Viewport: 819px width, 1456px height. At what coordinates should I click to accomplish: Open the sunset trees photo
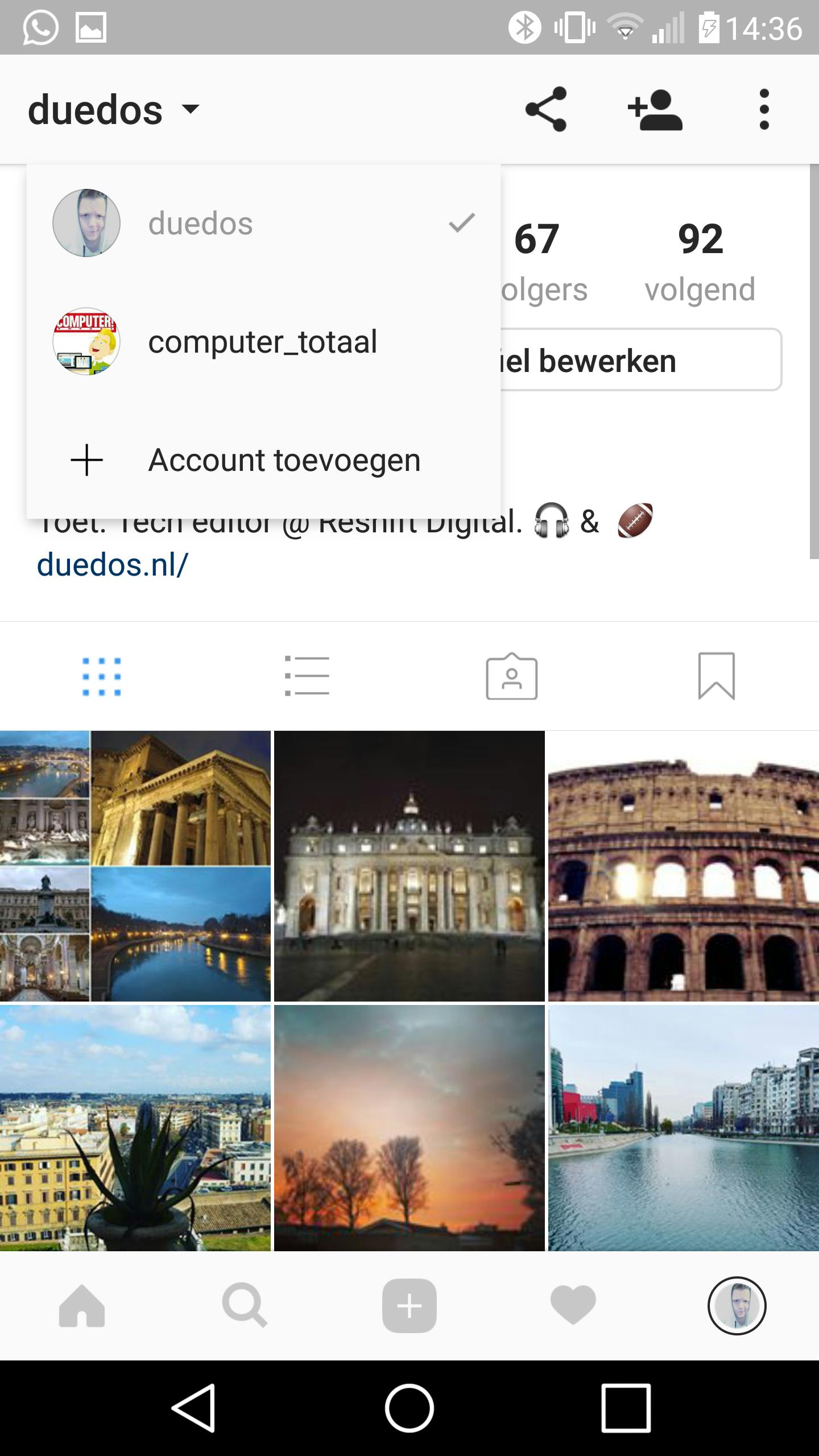(409, 1128)
